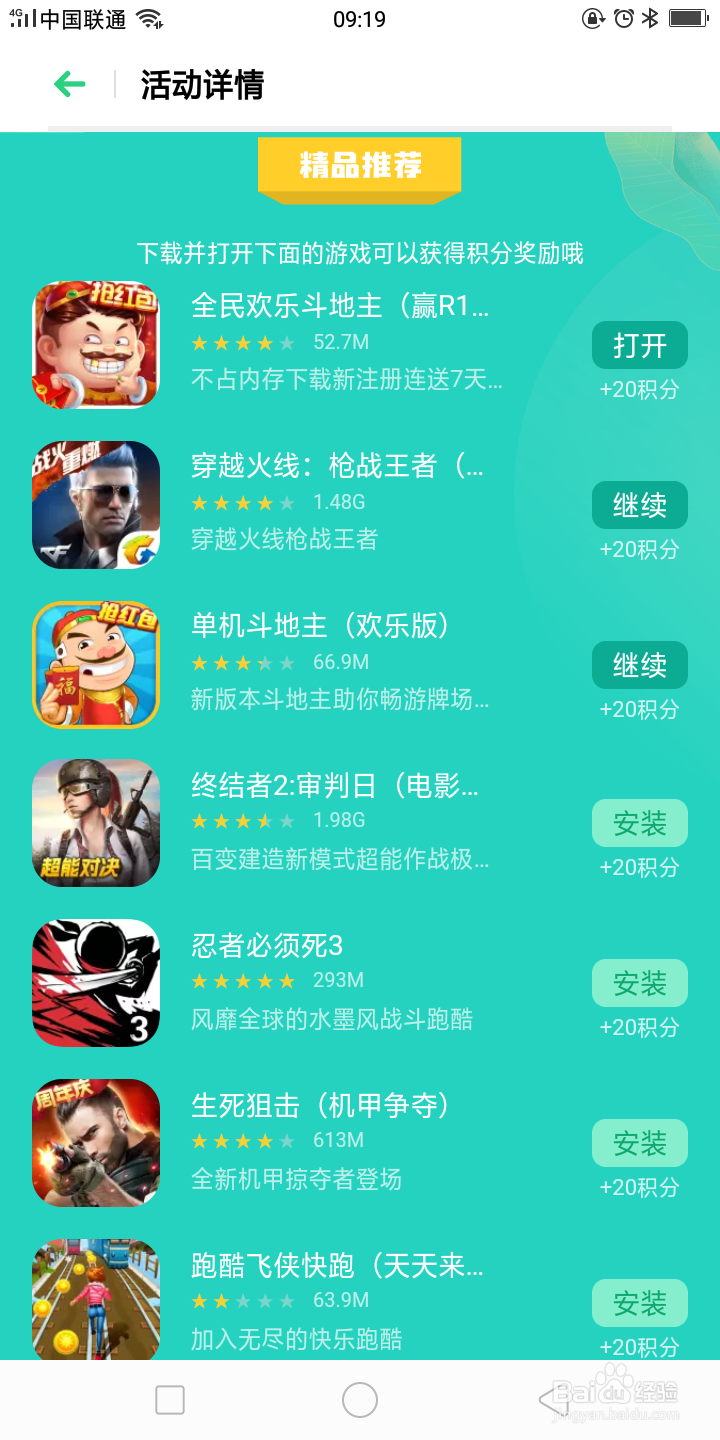Install 终结者2 using 安装 button

click(640, 823)
